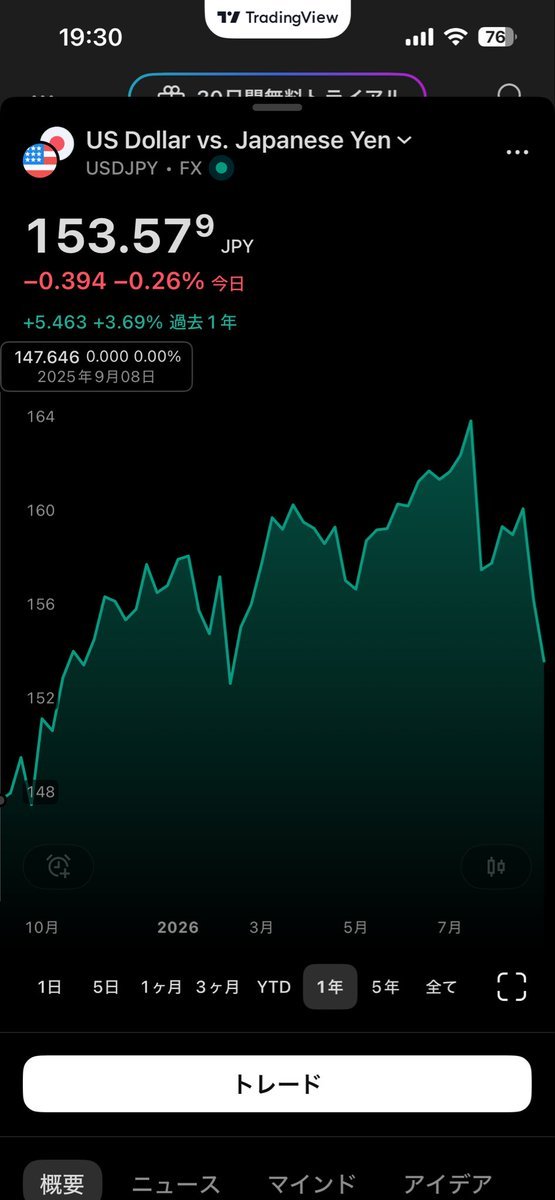Open the chart in fullscreen
Image resolution: width=555 pixels, height=1200 pixels.
(511, 987)
